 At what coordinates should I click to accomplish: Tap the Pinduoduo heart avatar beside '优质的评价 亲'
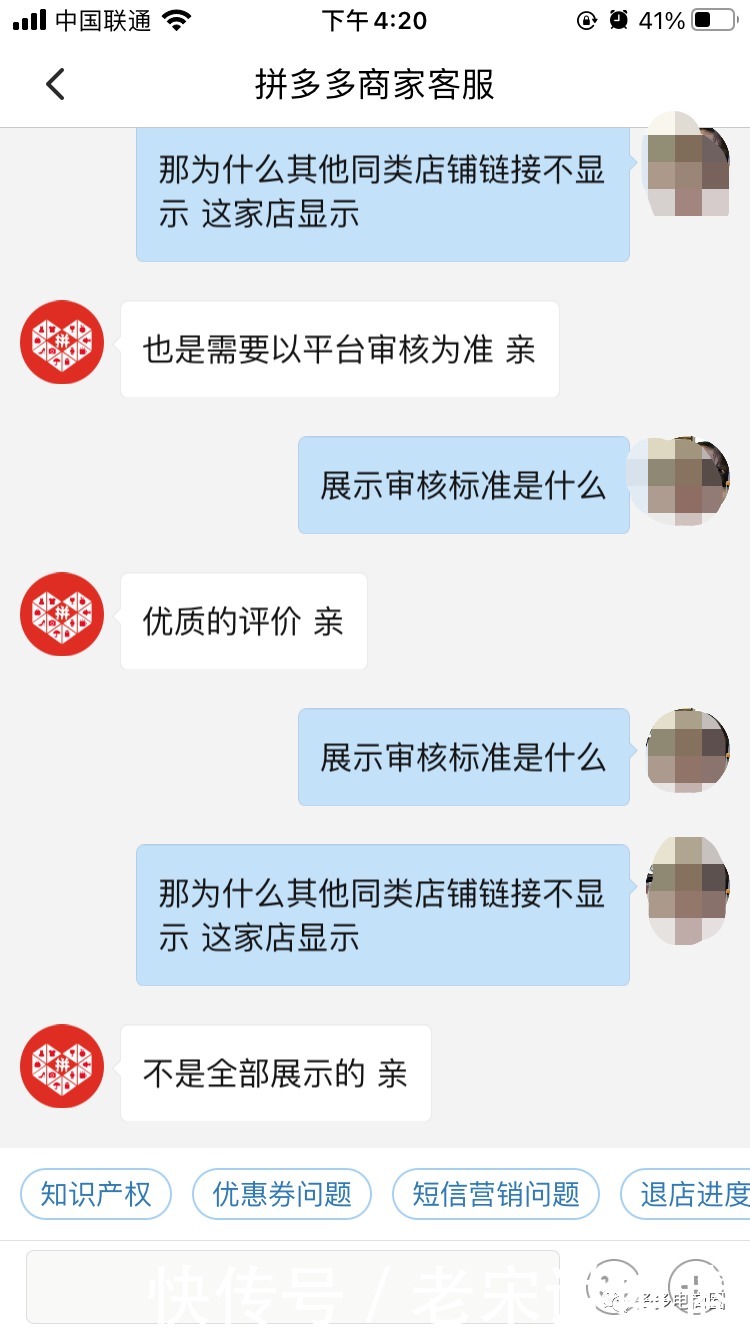pos(61,614)
